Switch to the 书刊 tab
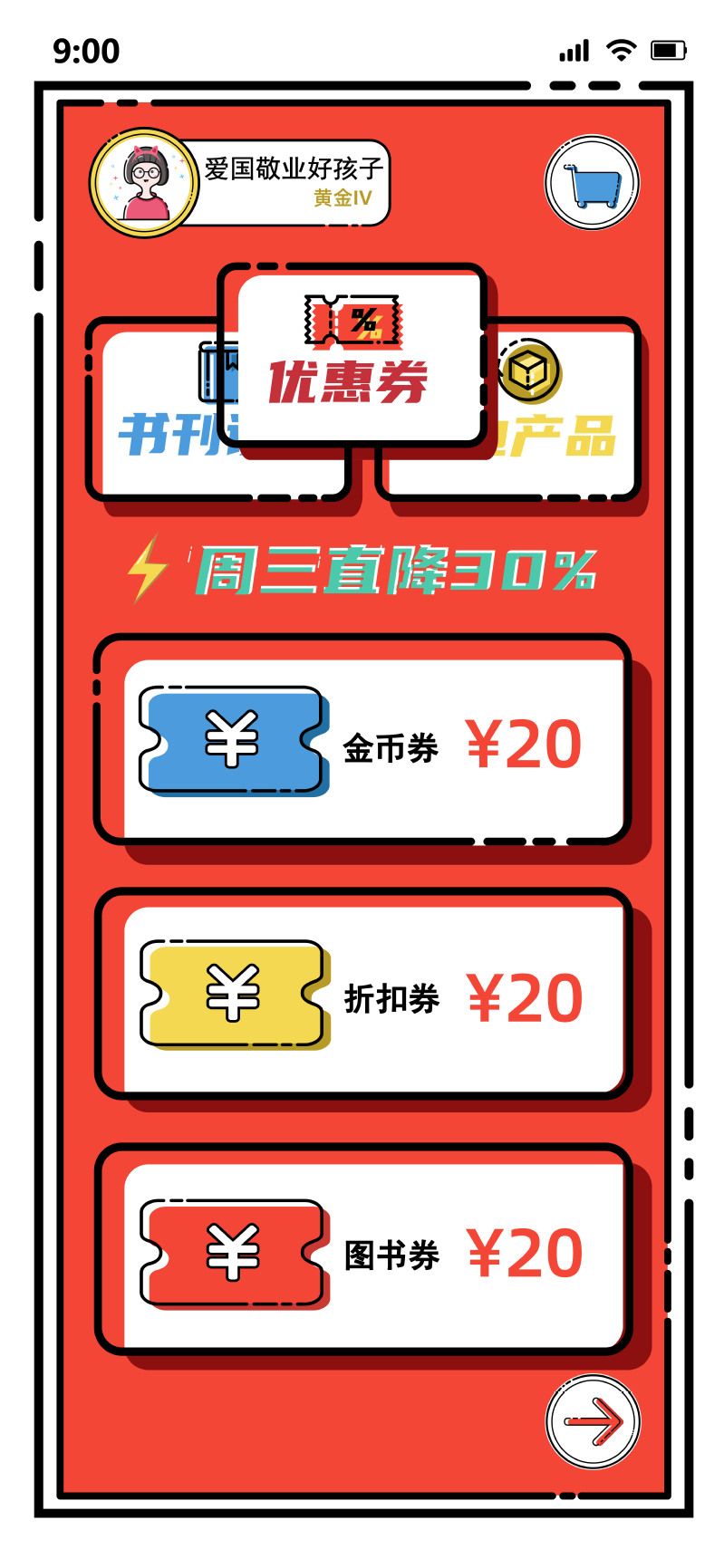This screenshot has height=1568, width=724. (x=161, y=418)
